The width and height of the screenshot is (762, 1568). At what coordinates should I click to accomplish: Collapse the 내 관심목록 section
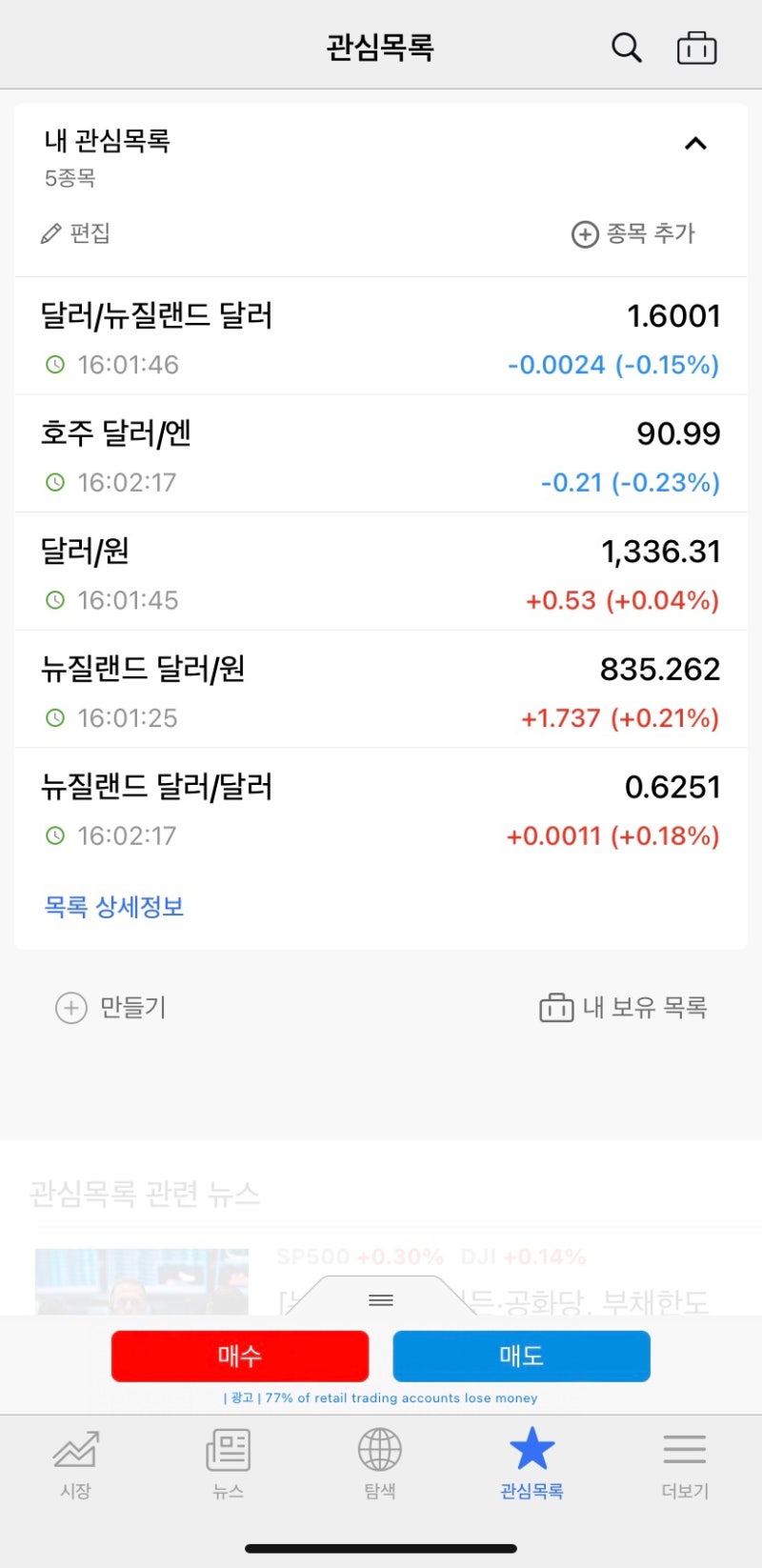695,144
